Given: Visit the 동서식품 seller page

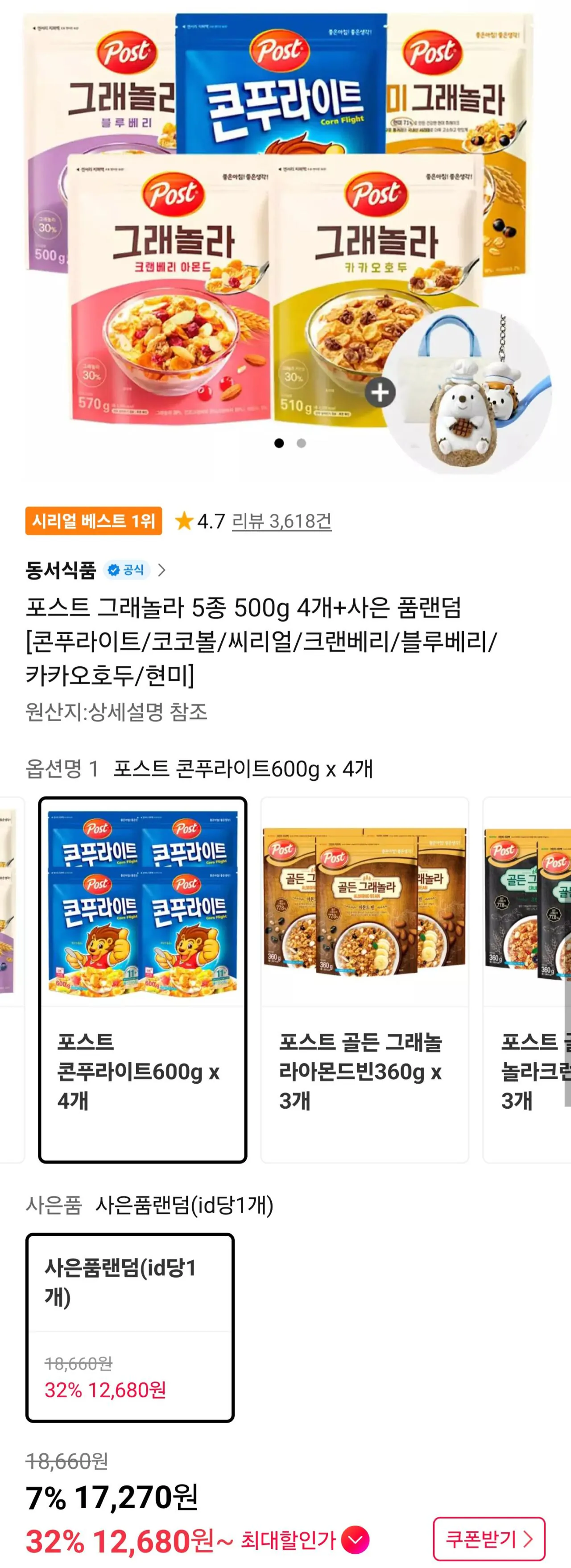Looking at the screenshot, I should 61,571.
